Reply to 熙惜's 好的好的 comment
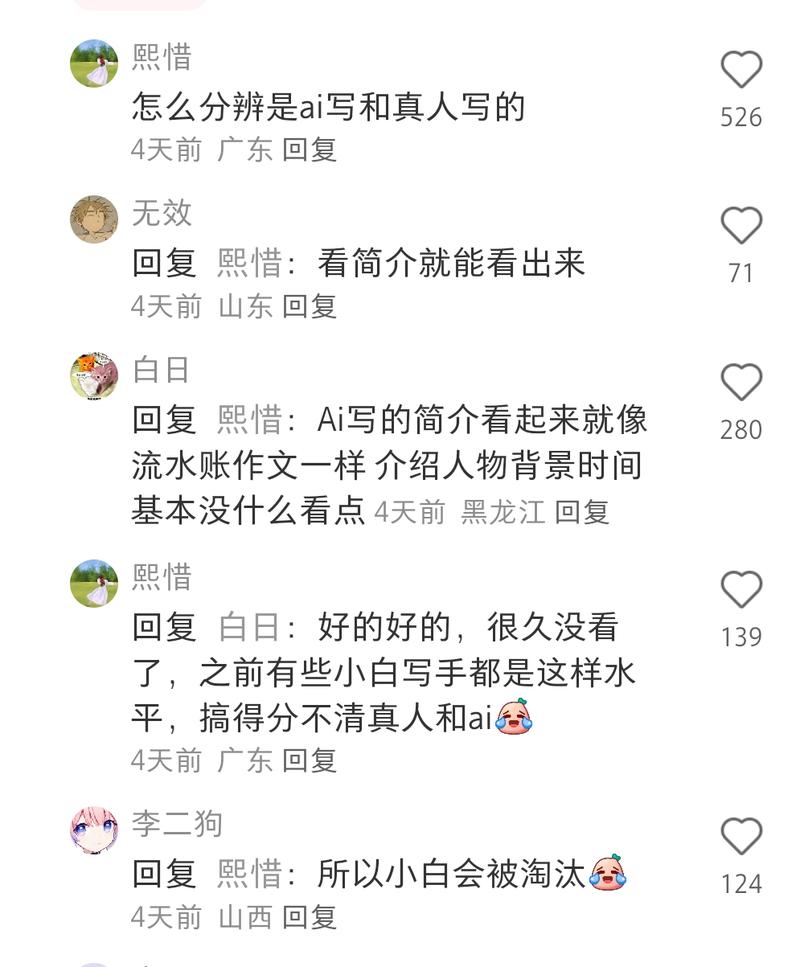The width and height of the screenshot is (800, 967). 309,760
